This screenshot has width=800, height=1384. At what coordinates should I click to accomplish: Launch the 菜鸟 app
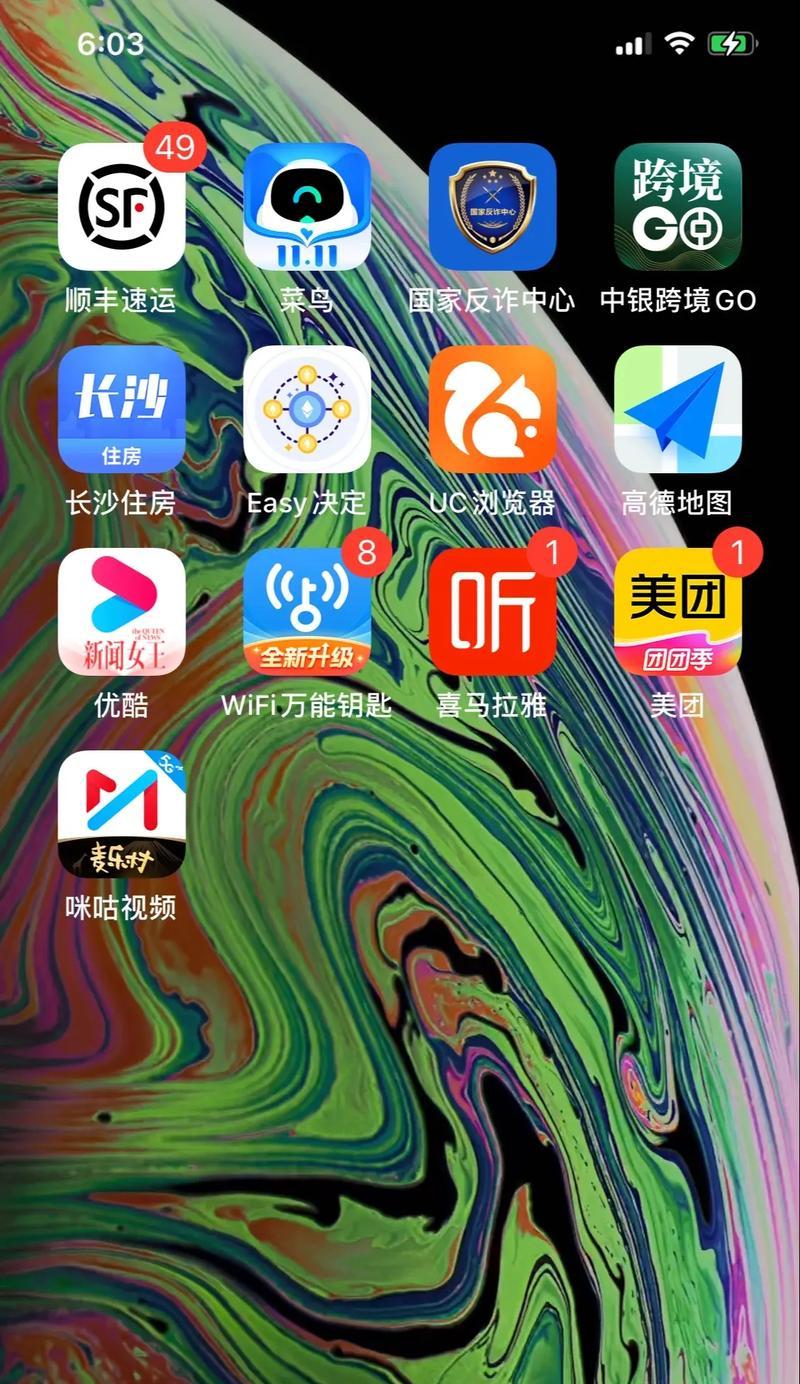[x=307, y=207]
